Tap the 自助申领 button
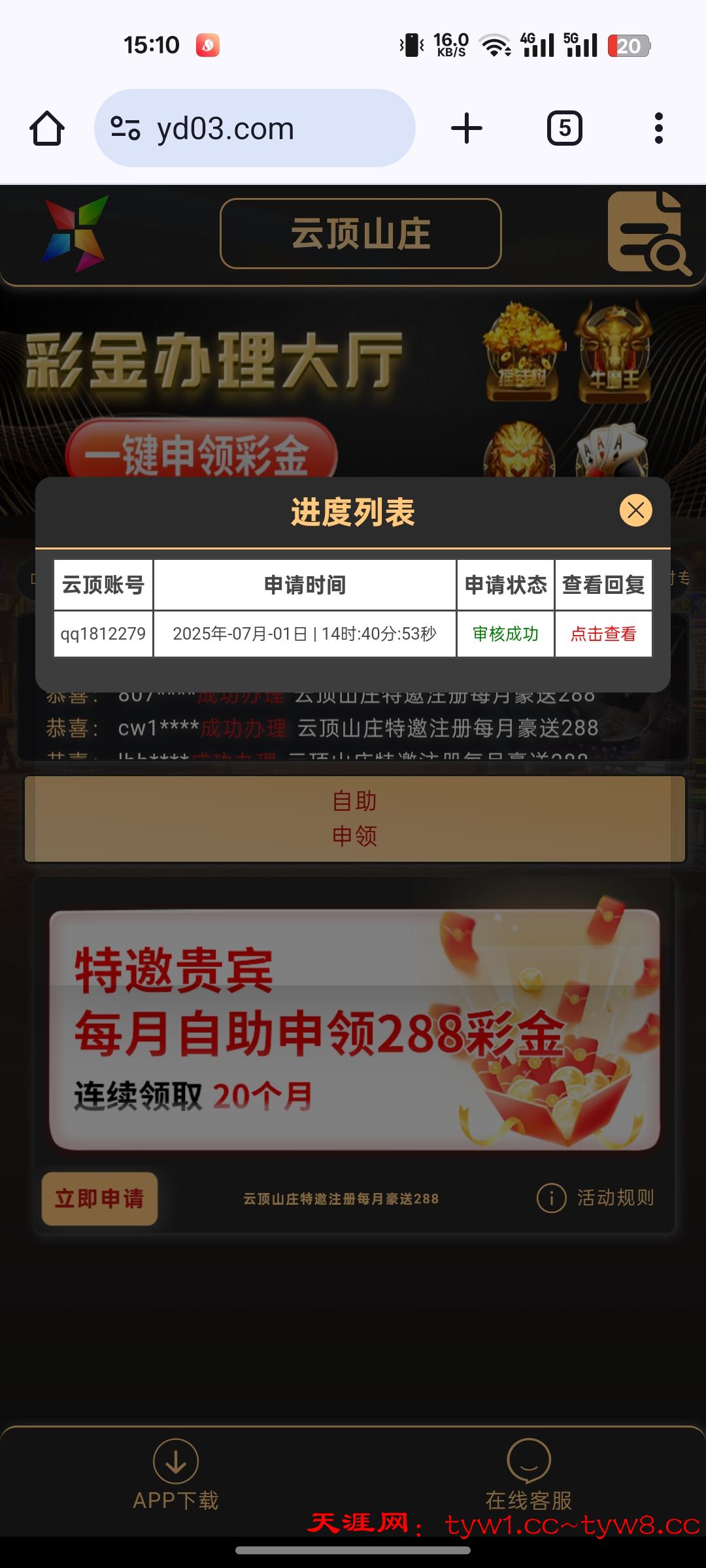Image resolution: width=706 pixels, height=1568 pixels. click(354, 819)
